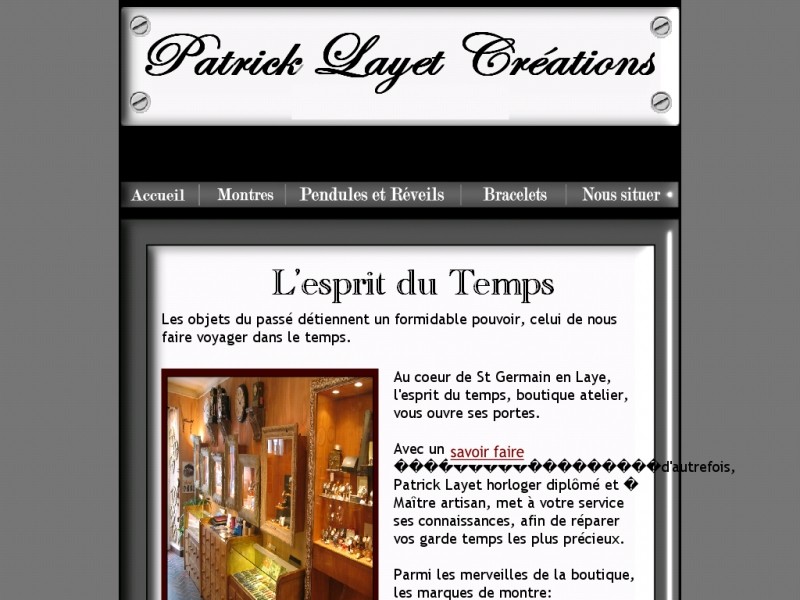Open the Accueil navigation item
This screenshot has width=800, height=600.
158,195
